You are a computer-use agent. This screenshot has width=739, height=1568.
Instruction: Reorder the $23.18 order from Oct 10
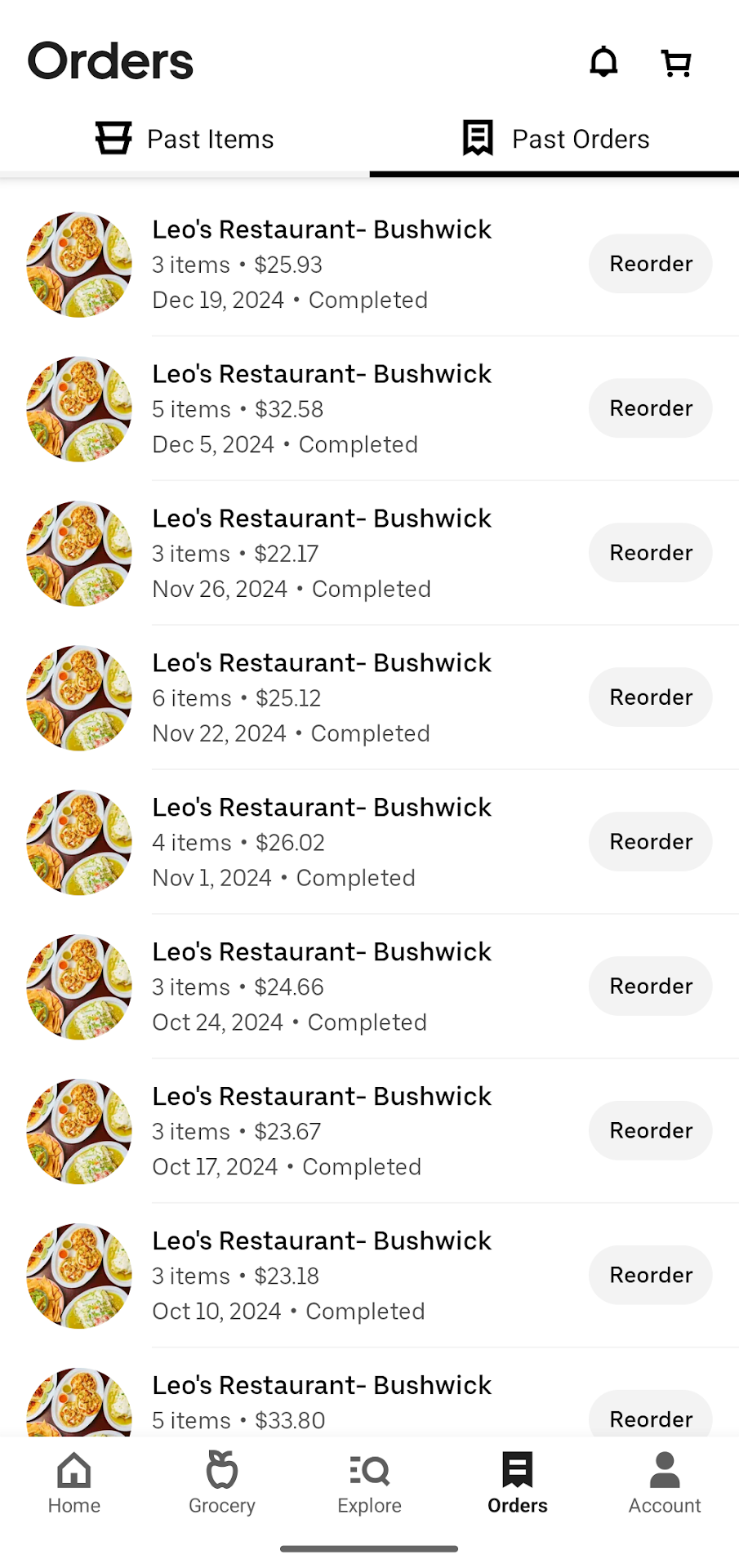tap(650, 1276)
